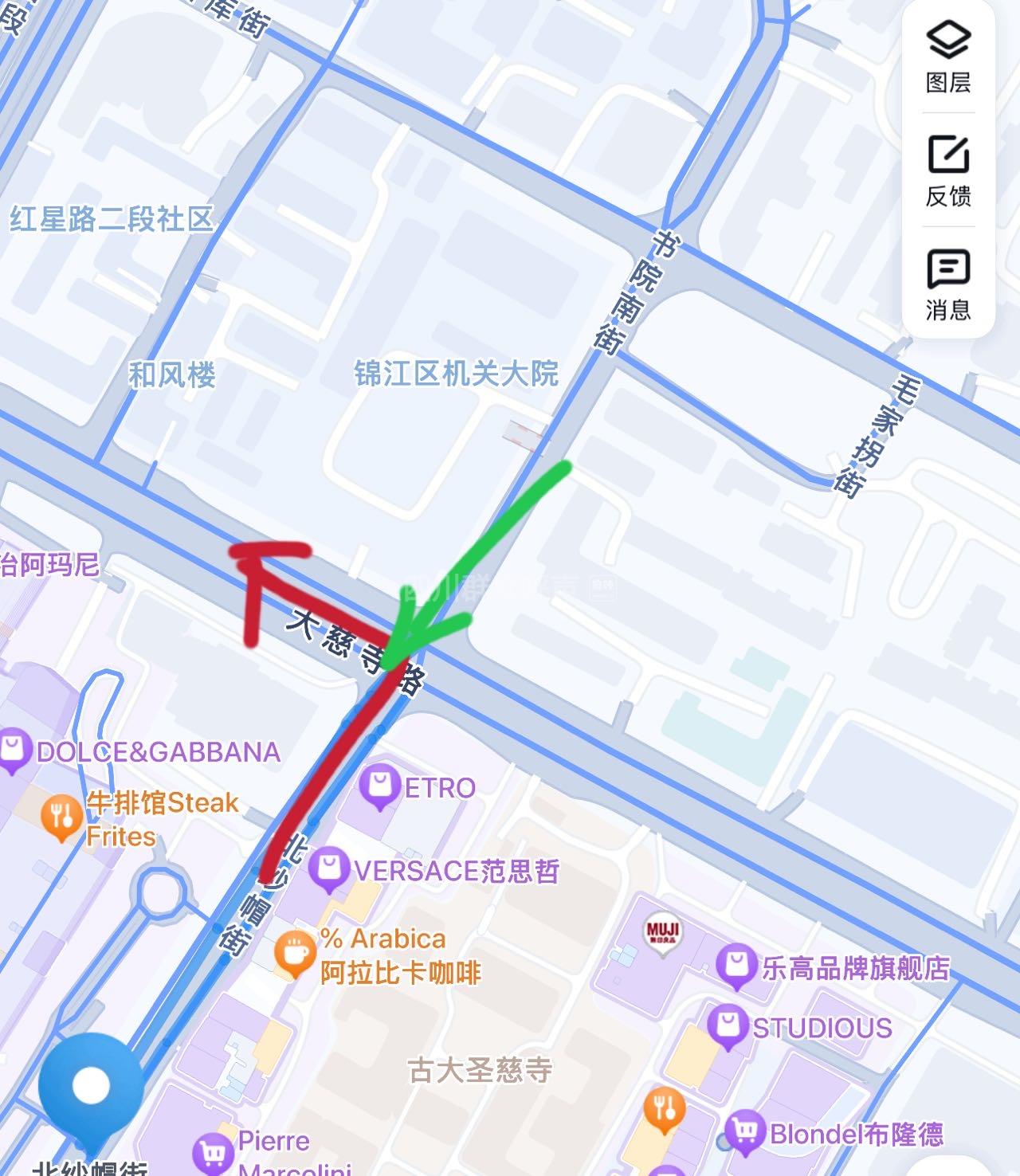Open the 图层 map layers panel
The height and width of the screenshot is (1176, 1020).
(947, 56)
